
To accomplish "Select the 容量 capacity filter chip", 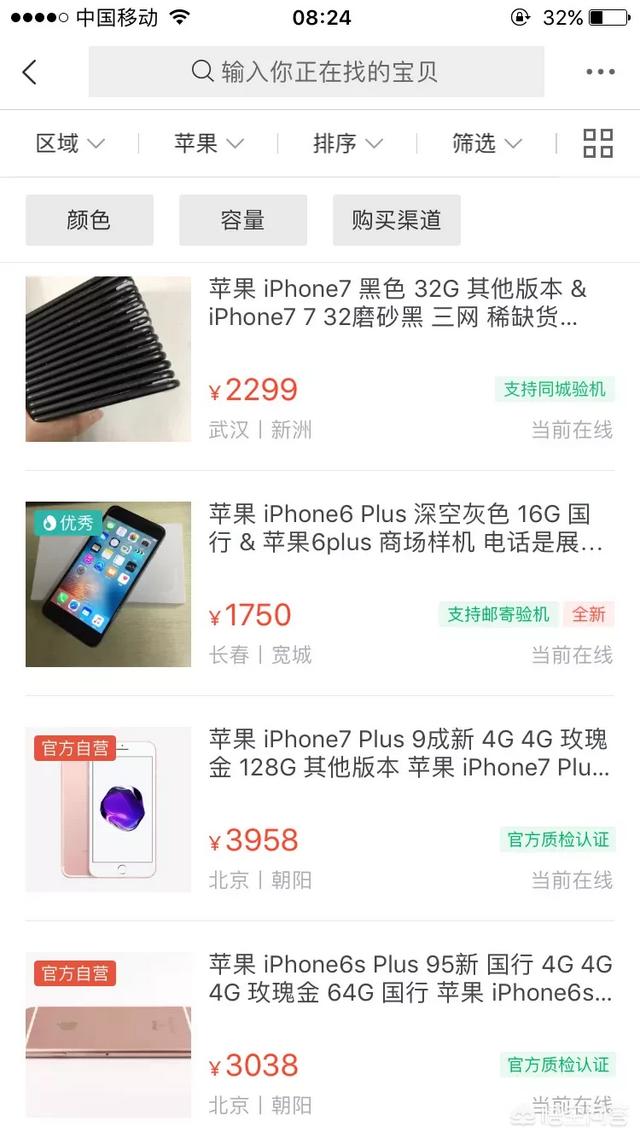I will click(243, 220).
